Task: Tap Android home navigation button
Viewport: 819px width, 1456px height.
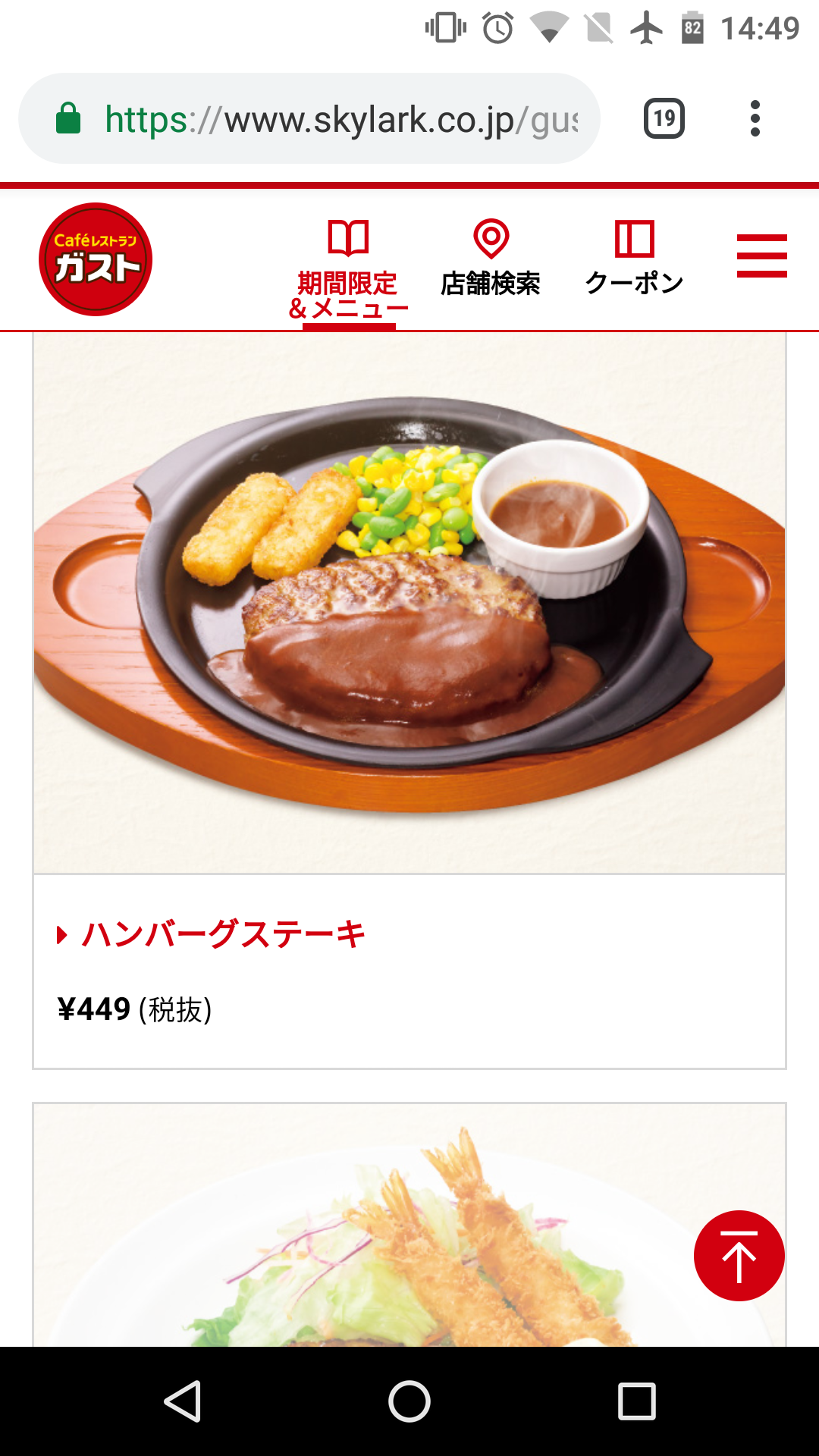Action: coord(409,1401)
